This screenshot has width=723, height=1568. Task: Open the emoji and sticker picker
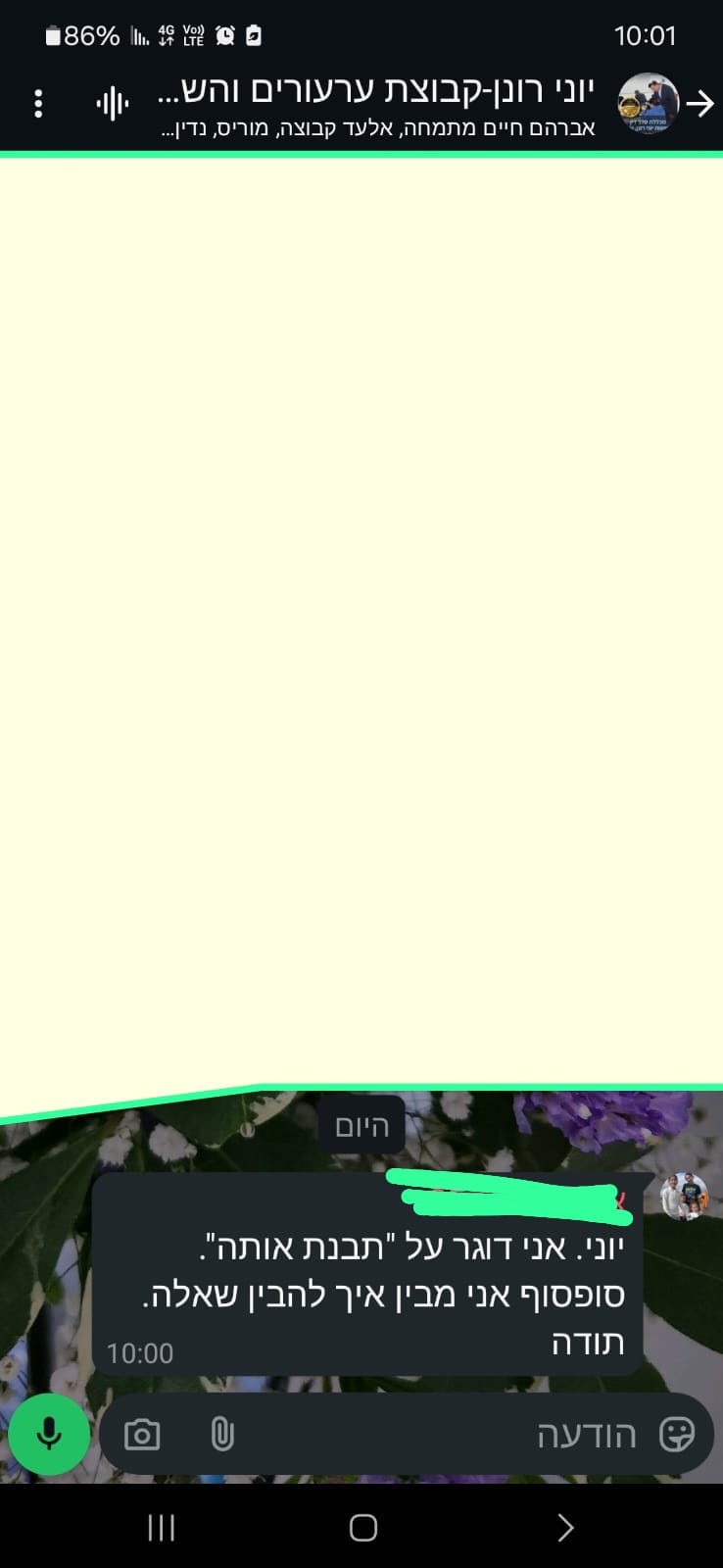click(676, 1435)
